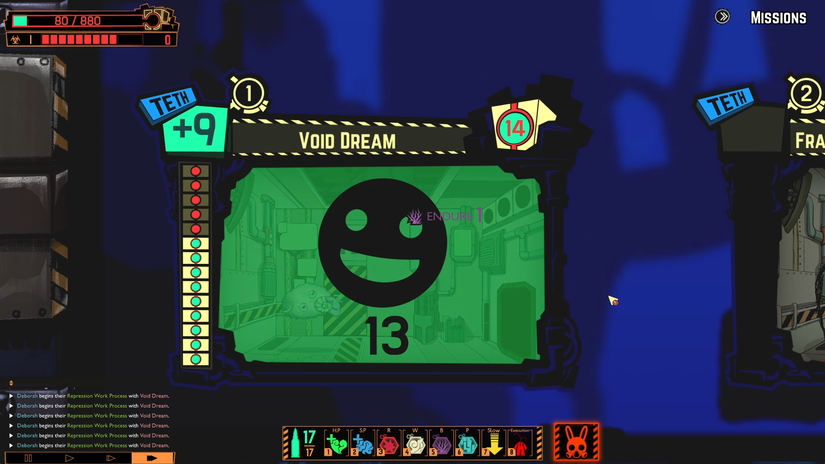Set game to normal play speed
Screen dimensions: 825x464
tap(69, 458)
